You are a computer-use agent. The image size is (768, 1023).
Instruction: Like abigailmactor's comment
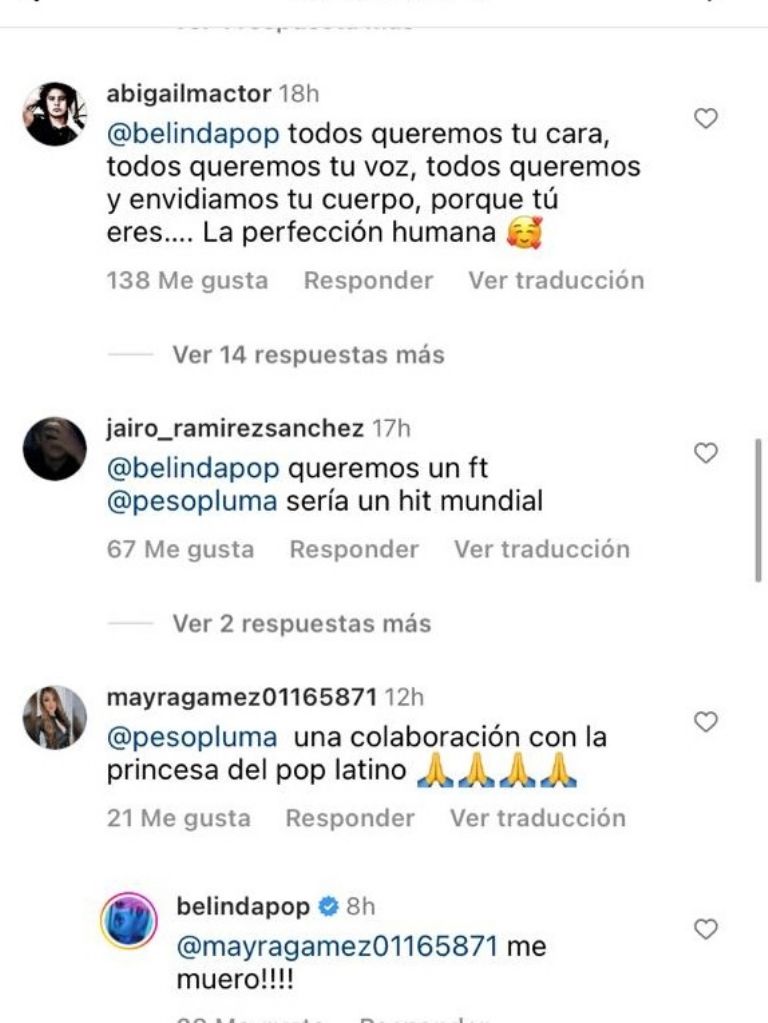pyautogui.click(x=706, y=119)
